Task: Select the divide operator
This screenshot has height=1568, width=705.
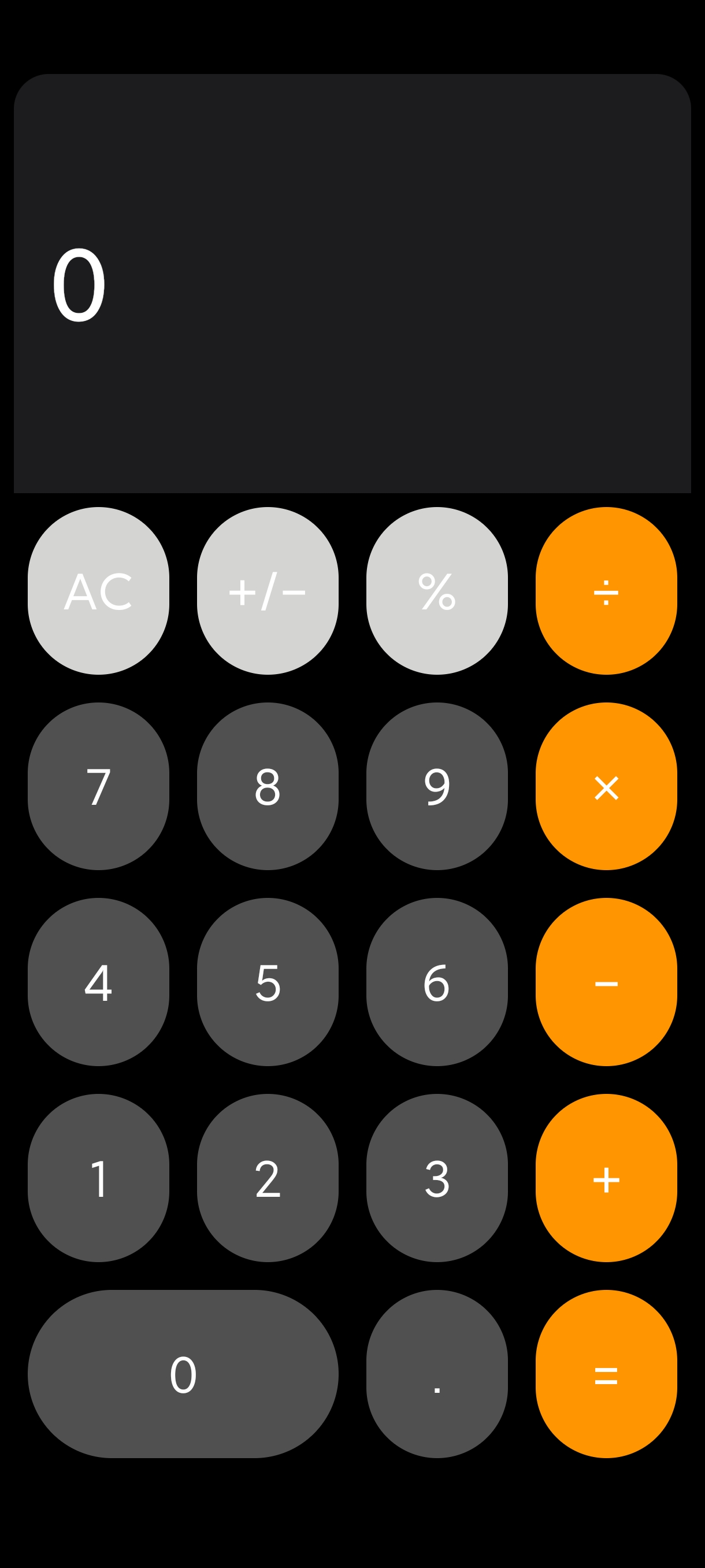Action: point(606,590)
